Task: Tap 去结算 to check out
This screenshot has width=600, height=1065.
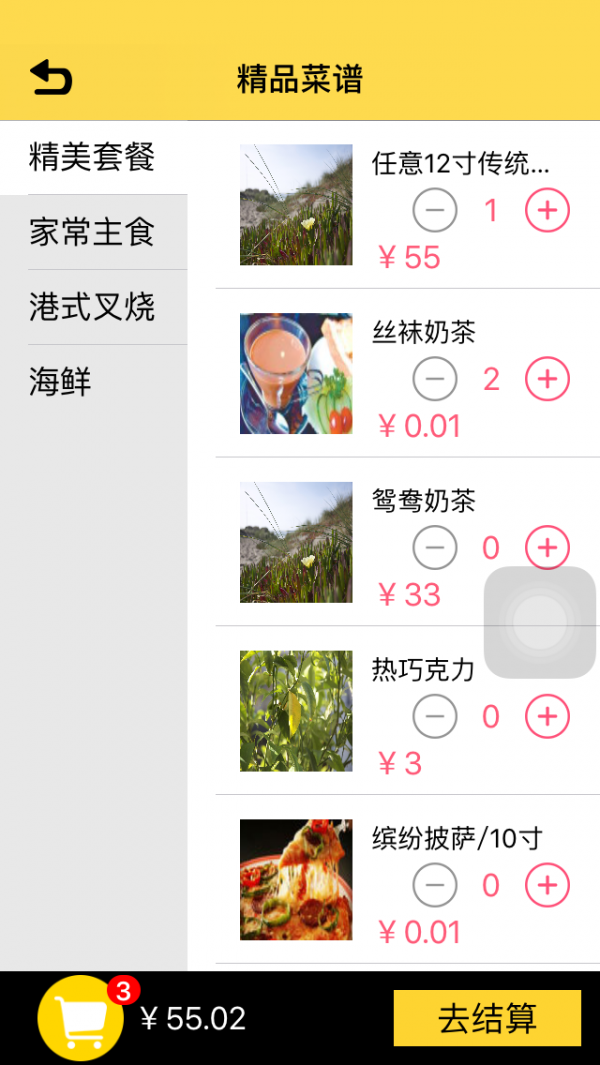Action: [487, 1018]
